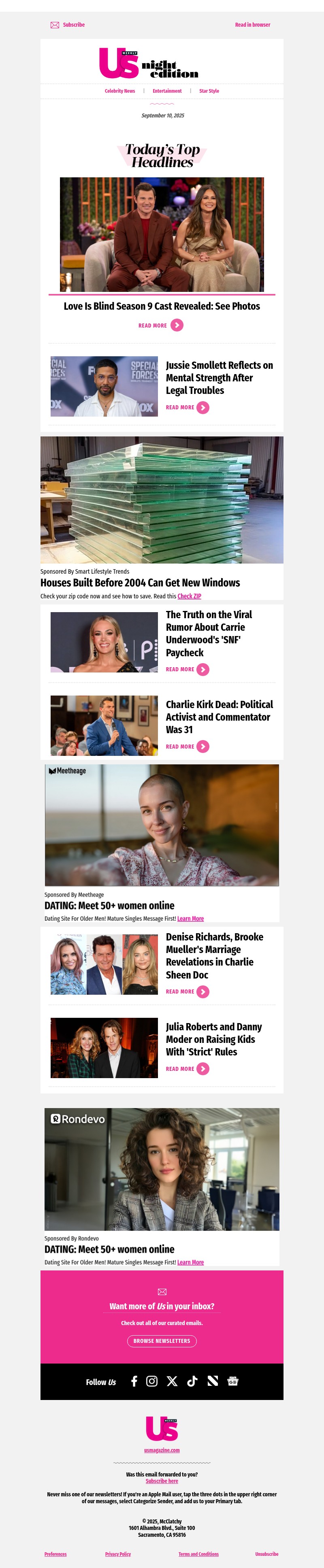Go to Celebrity News section
The width and height of the screenshot is (324, 1568).
click(119, 91)
